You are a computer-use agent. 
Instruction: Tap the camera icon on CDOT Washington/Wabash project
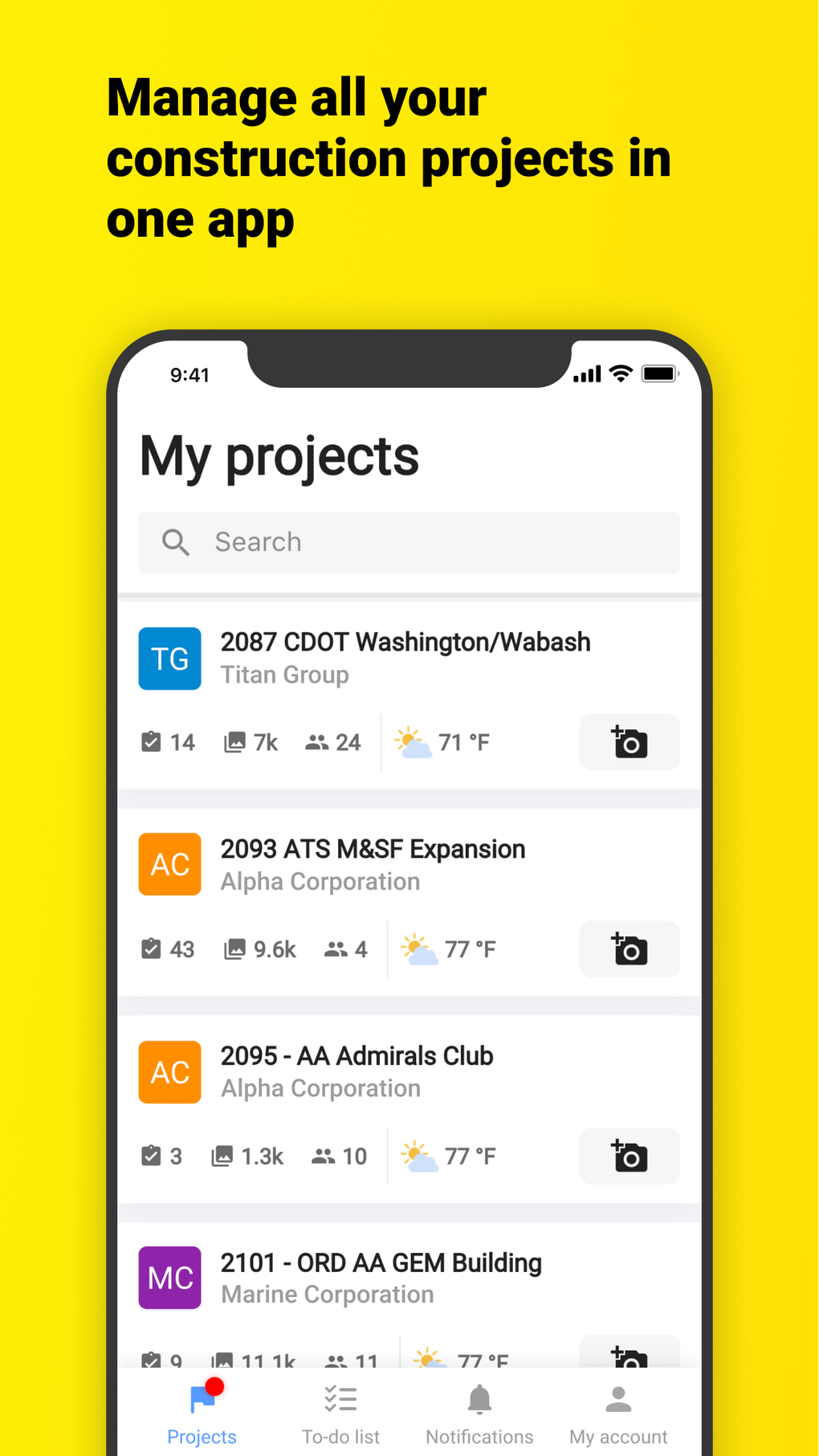pos(629,742)
